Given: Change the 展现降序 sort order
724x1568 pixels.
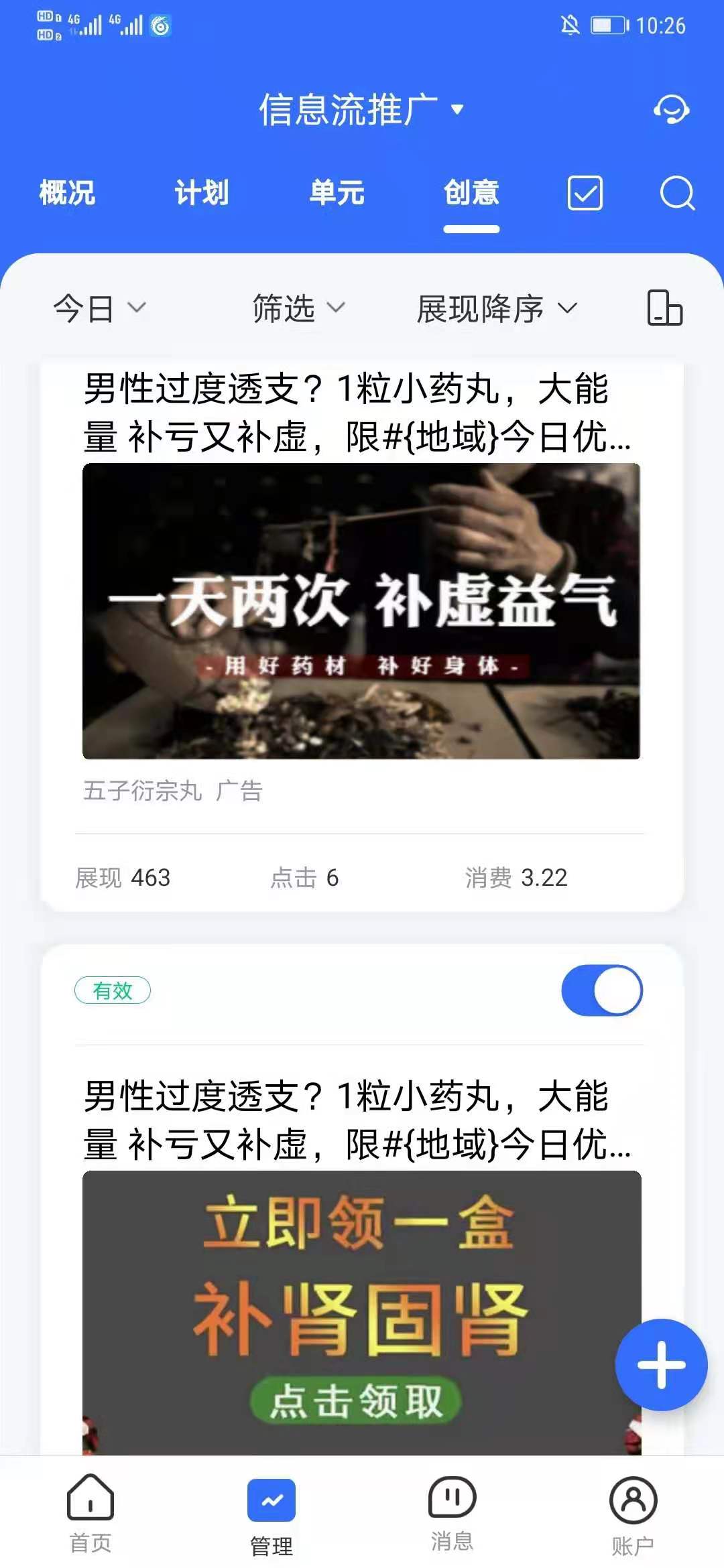Looking at the screenshot, I should click(x=497, y=308).
